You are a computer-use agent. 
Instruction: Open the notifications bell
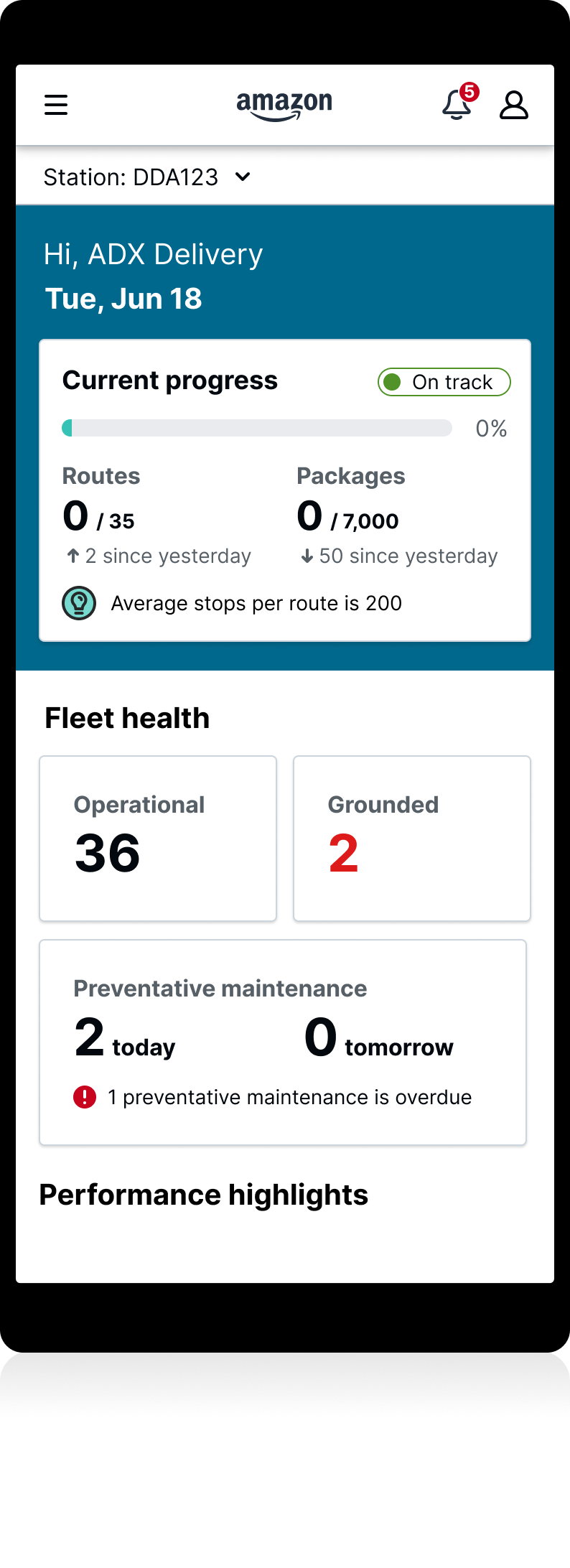point(457,105)
